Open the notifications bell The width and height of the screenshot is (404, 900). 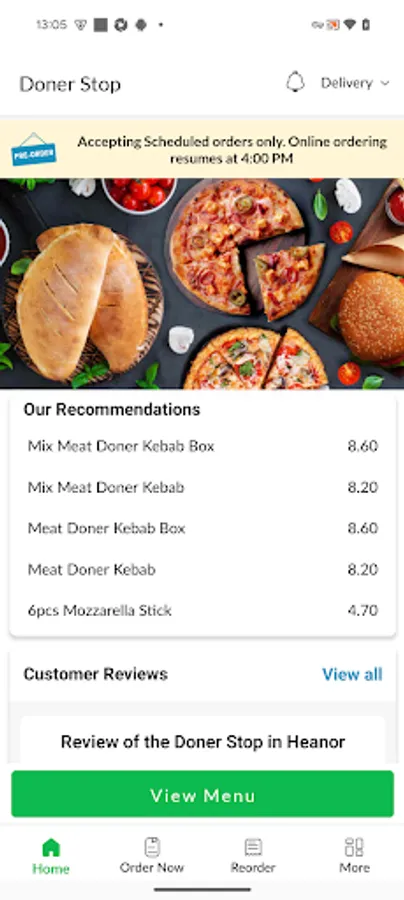(295, 83)
